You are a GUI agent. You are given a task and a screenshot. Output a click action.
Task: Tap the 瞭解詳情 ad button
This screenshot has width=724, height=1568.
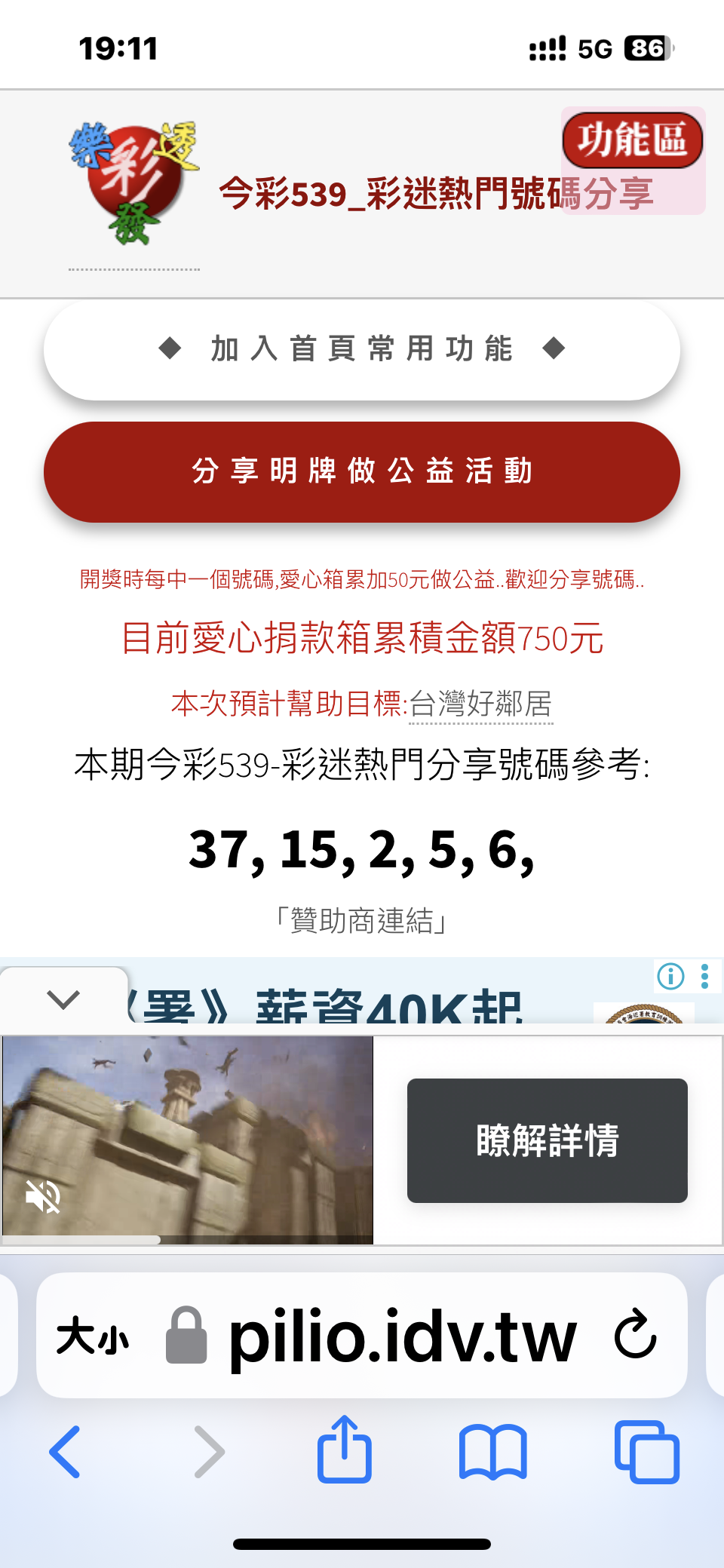[548, 1140]
